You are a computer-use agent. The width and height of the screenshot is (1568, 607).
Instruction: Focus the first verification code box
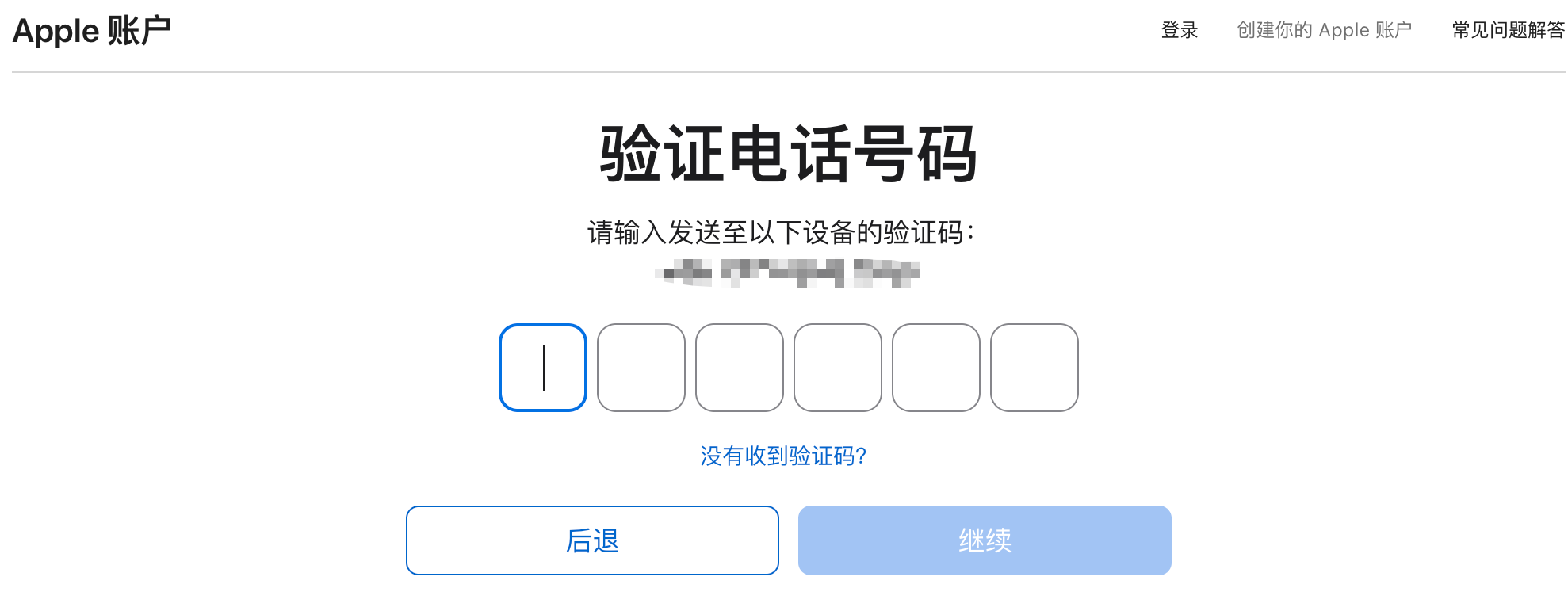click(x=543, y=368)
